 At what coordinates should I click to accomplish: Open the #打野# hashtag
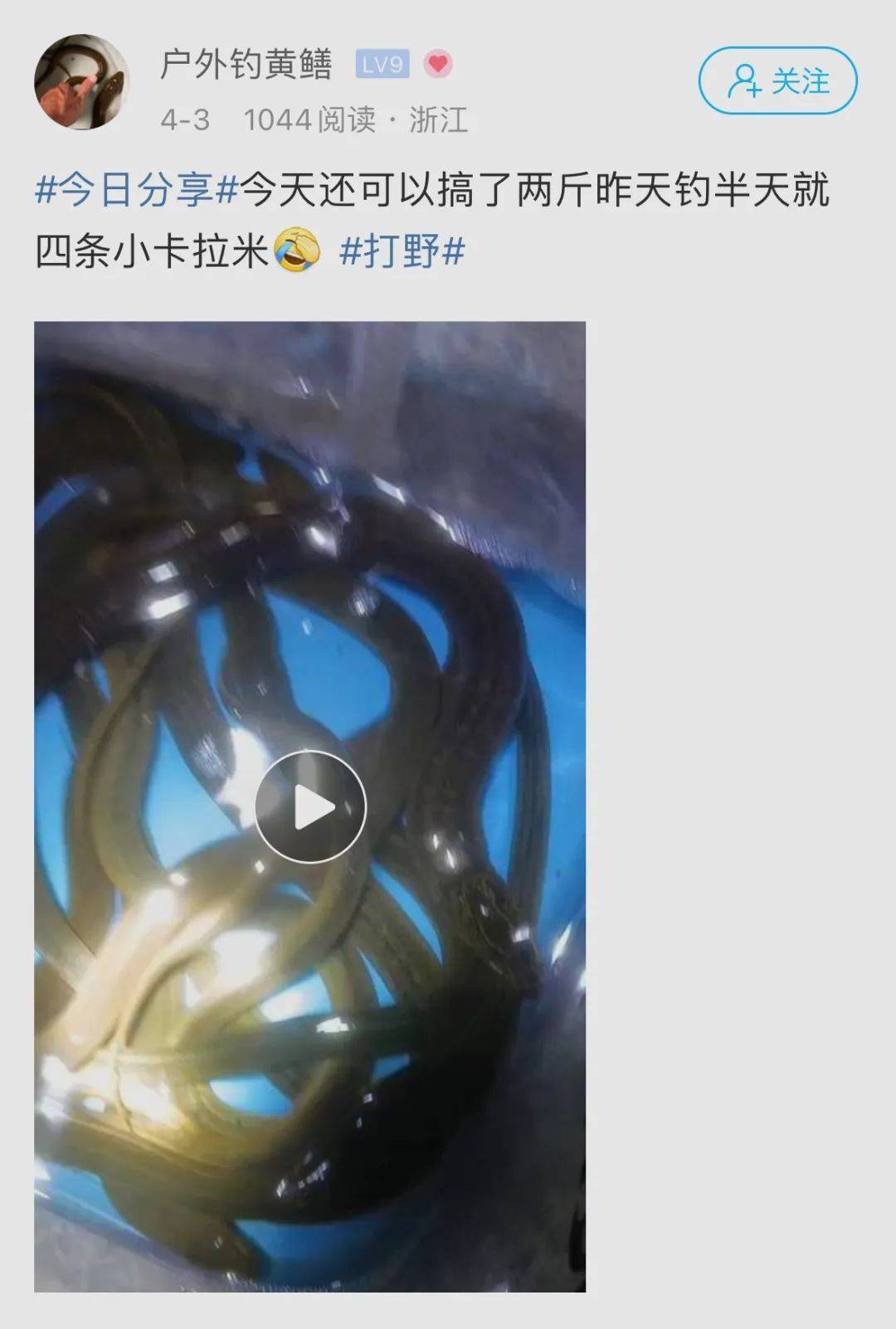(x=402, y=251)
